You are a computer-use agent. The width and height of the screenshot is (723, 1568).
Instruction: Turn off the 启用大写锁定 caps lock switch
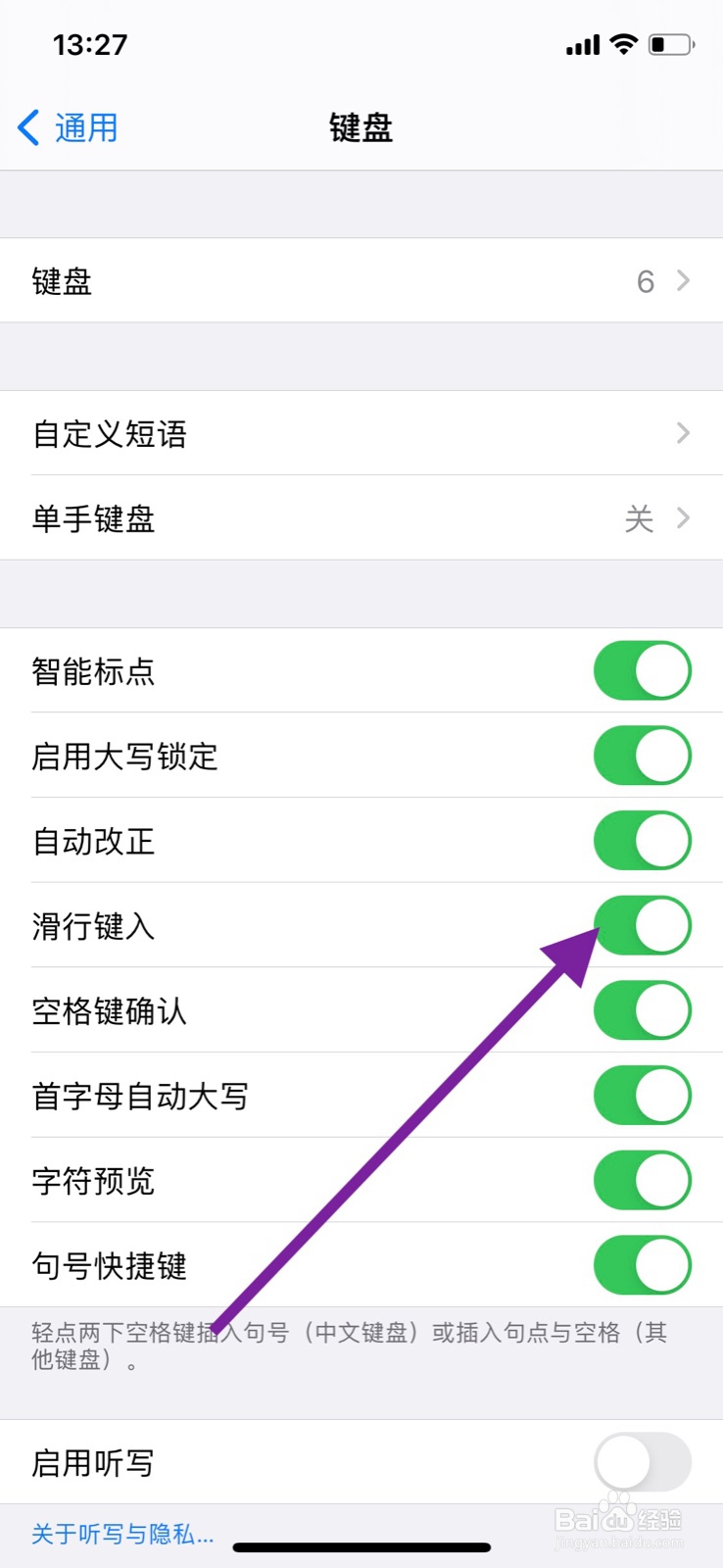pyautogui.click(x=642, y=756)
